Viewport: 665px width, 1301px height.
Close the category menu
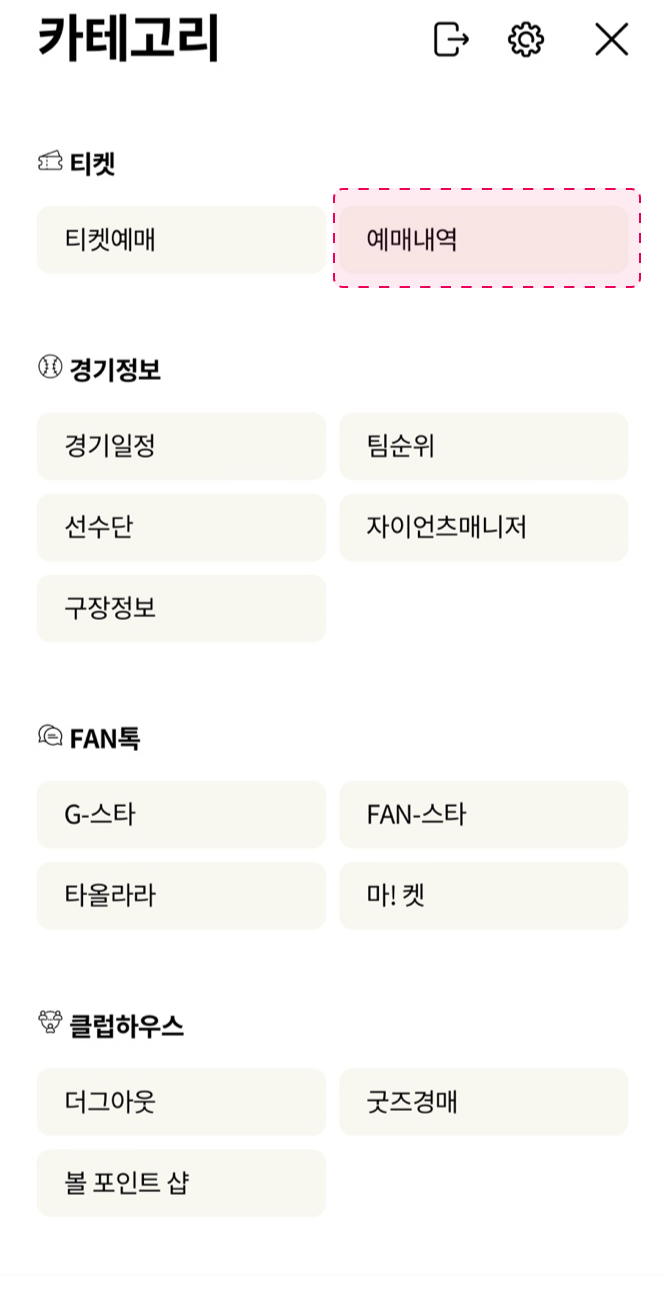coord(611,39)
